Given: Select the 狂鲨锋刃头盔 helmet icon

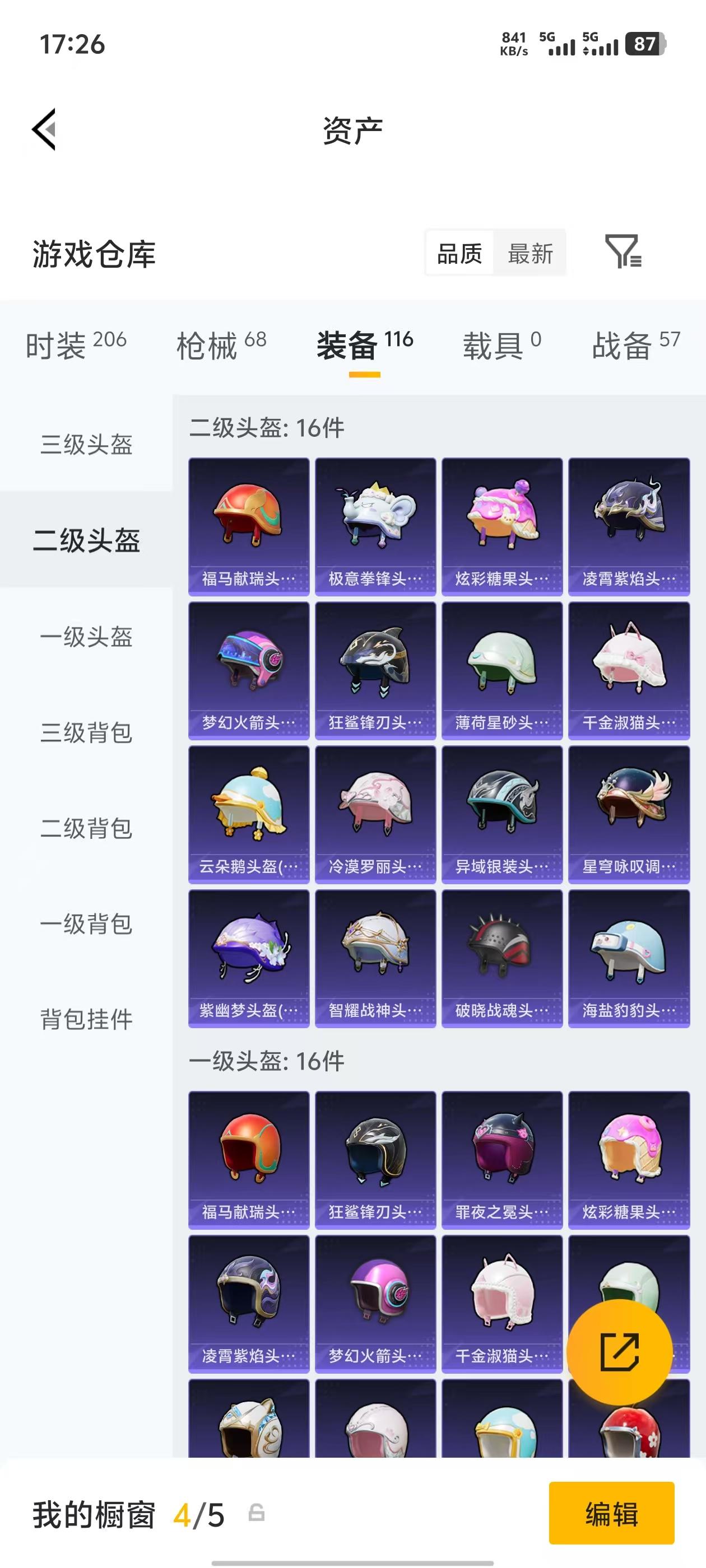Looking at the screenshot, I should pyautogui.click(x=375, y=660).
